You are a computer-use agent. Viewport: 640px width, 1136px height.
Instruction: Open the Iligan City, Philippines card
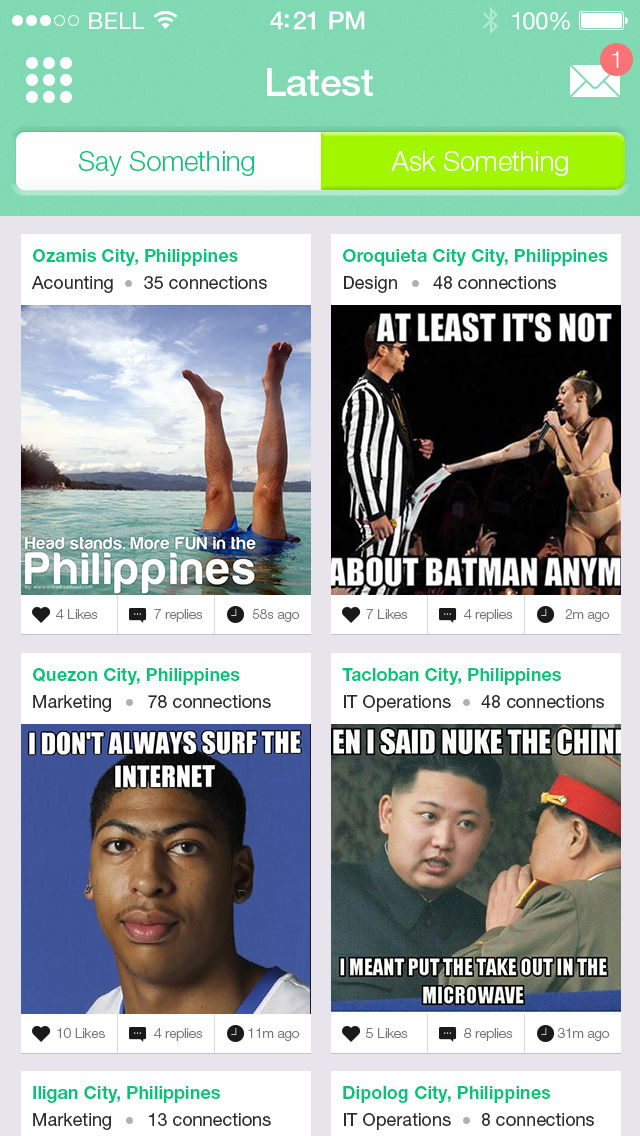(166, 1105)
